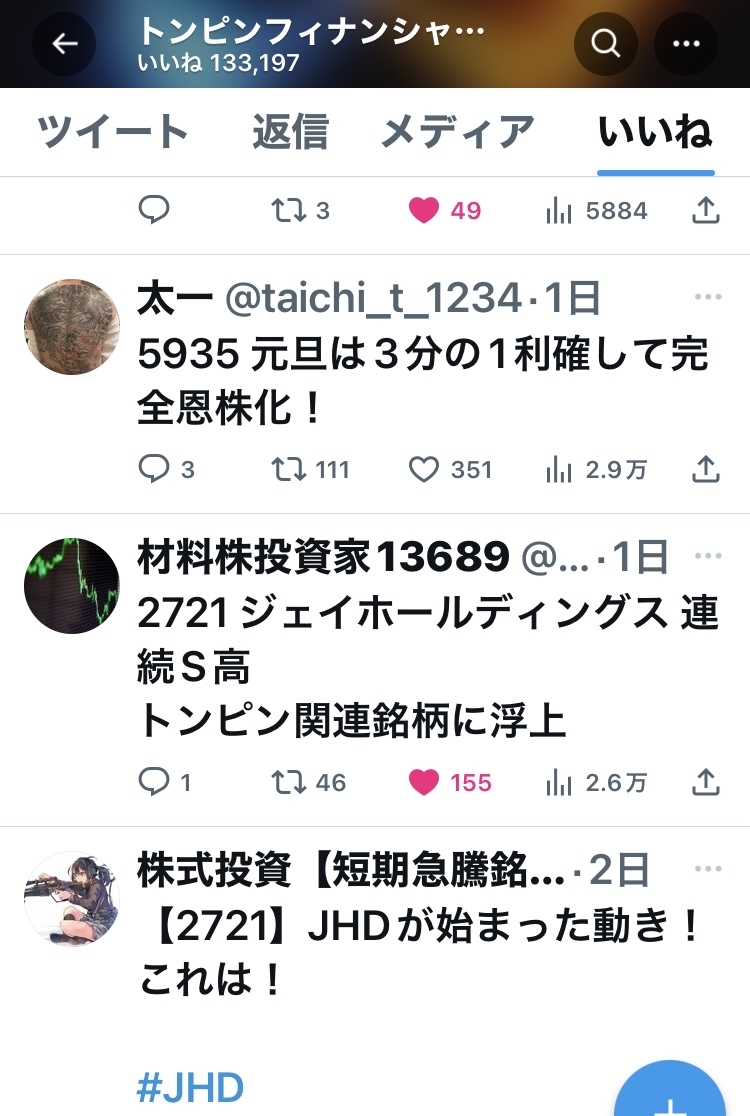The width and height of the screenshot is (750, 1116).
Task: Open search on this profile
Action: tap(605, 44)
